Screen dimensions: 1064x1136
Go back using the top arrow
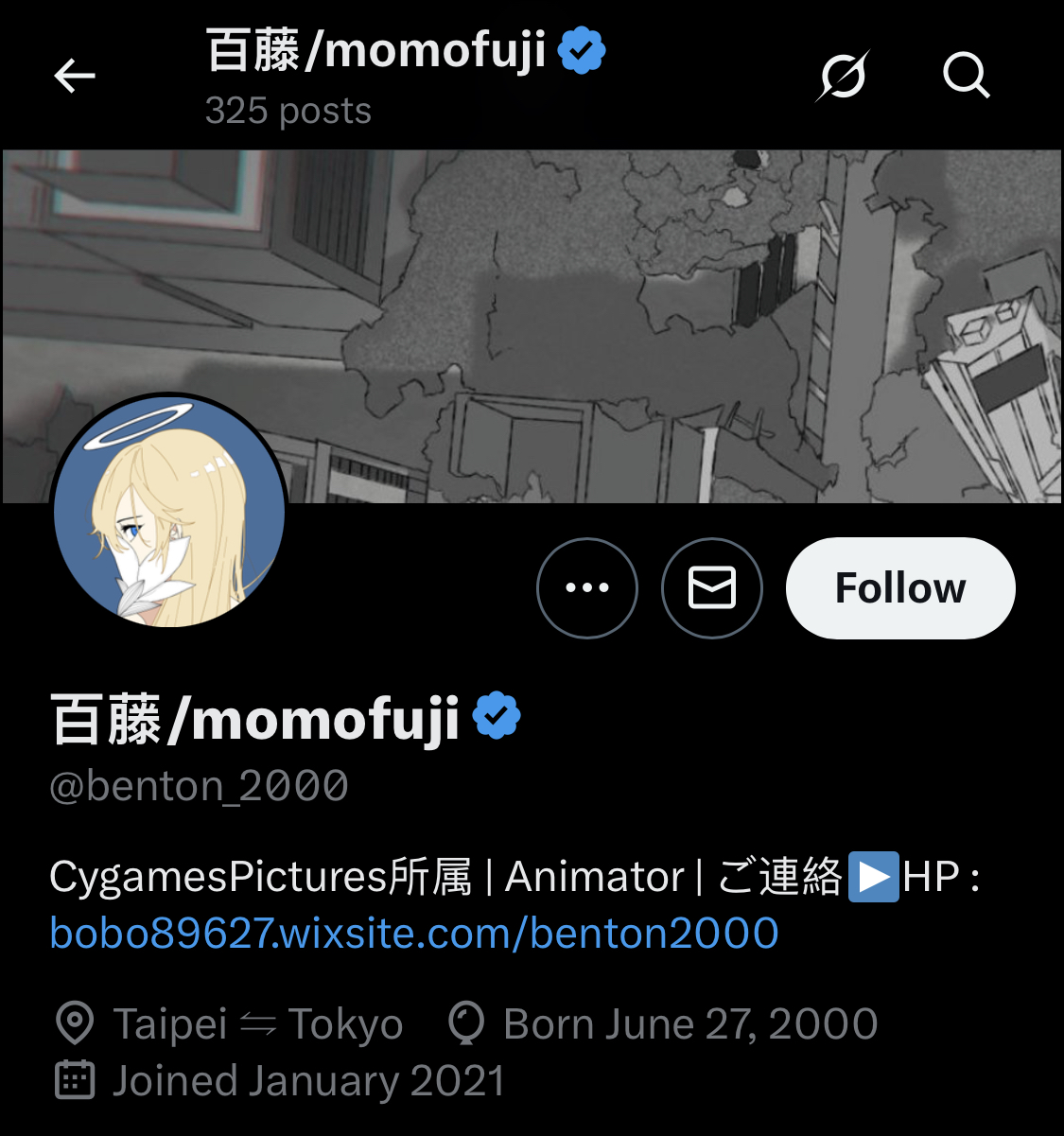75,76
